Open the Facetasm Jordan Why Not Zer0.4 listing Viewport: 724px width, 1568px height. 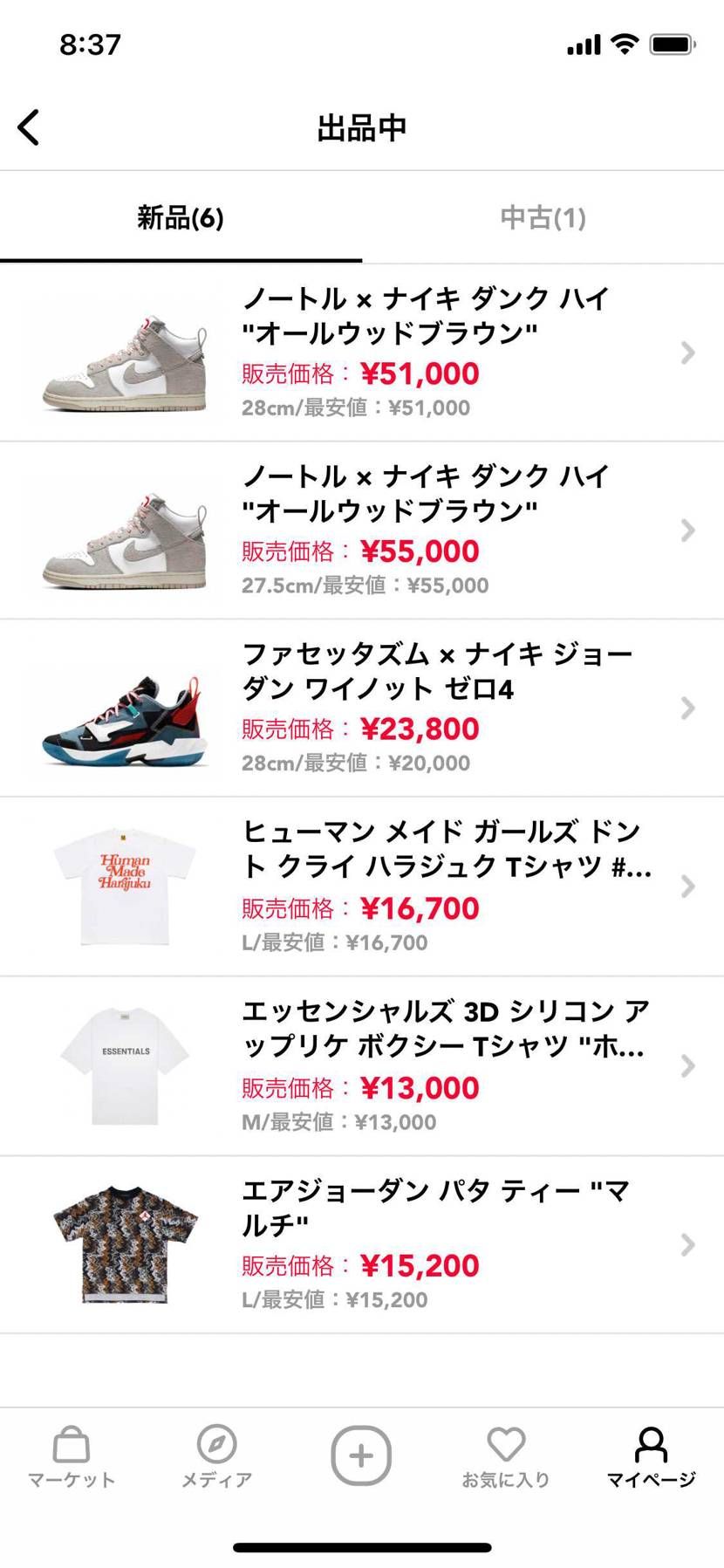pos(362,709)
